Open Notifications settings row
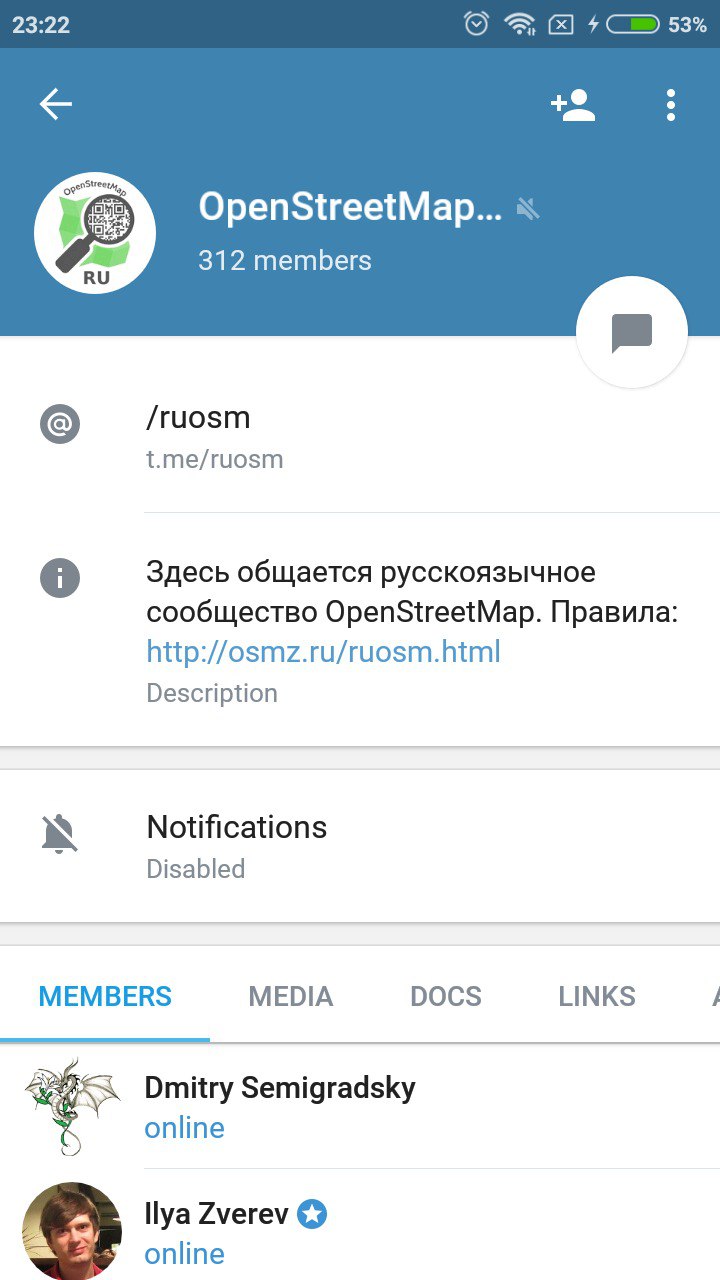 (x=360, y=846)
